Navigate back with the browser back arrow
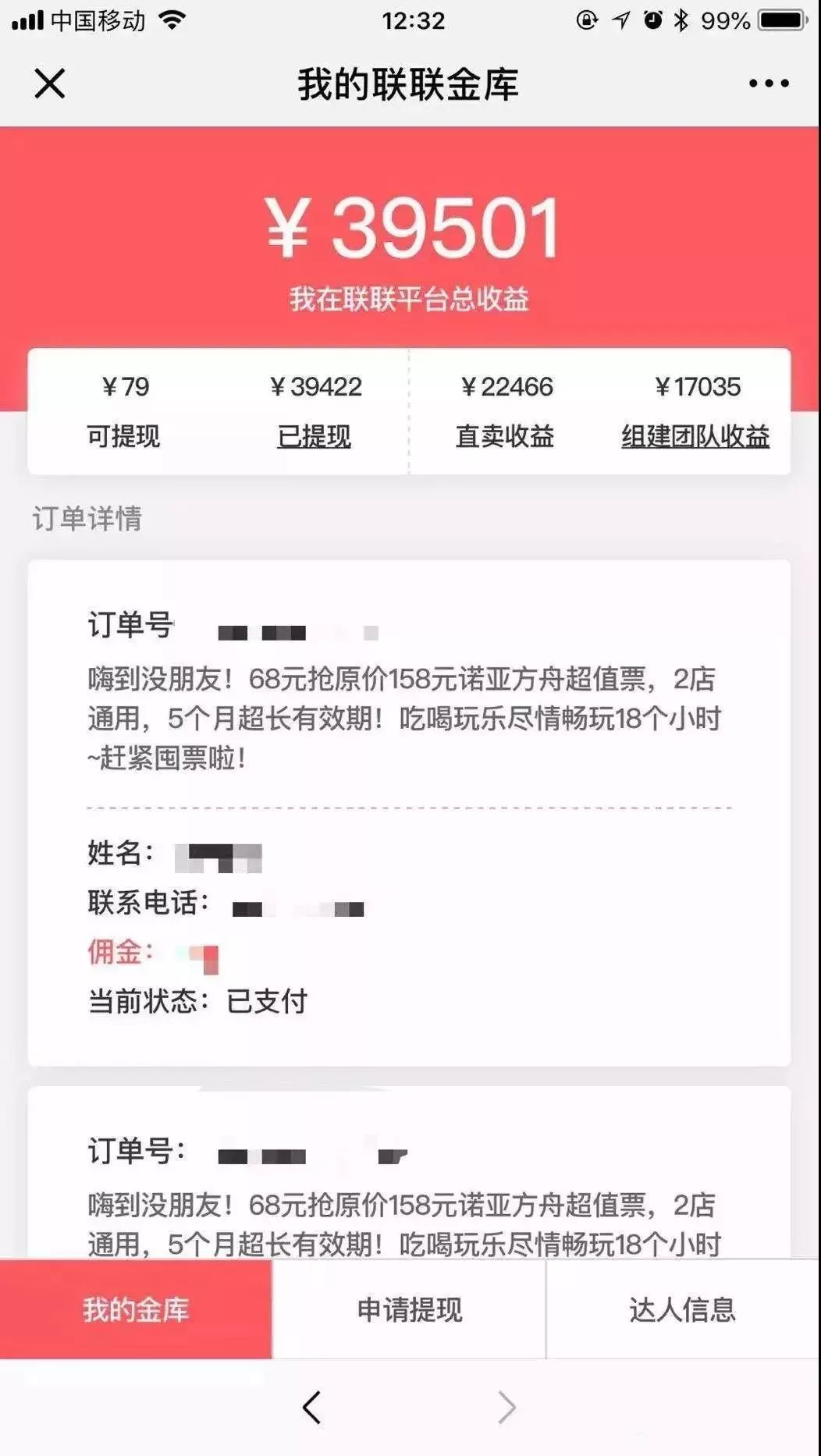Screen dimensions: 821x1456 coord(311,1408)
